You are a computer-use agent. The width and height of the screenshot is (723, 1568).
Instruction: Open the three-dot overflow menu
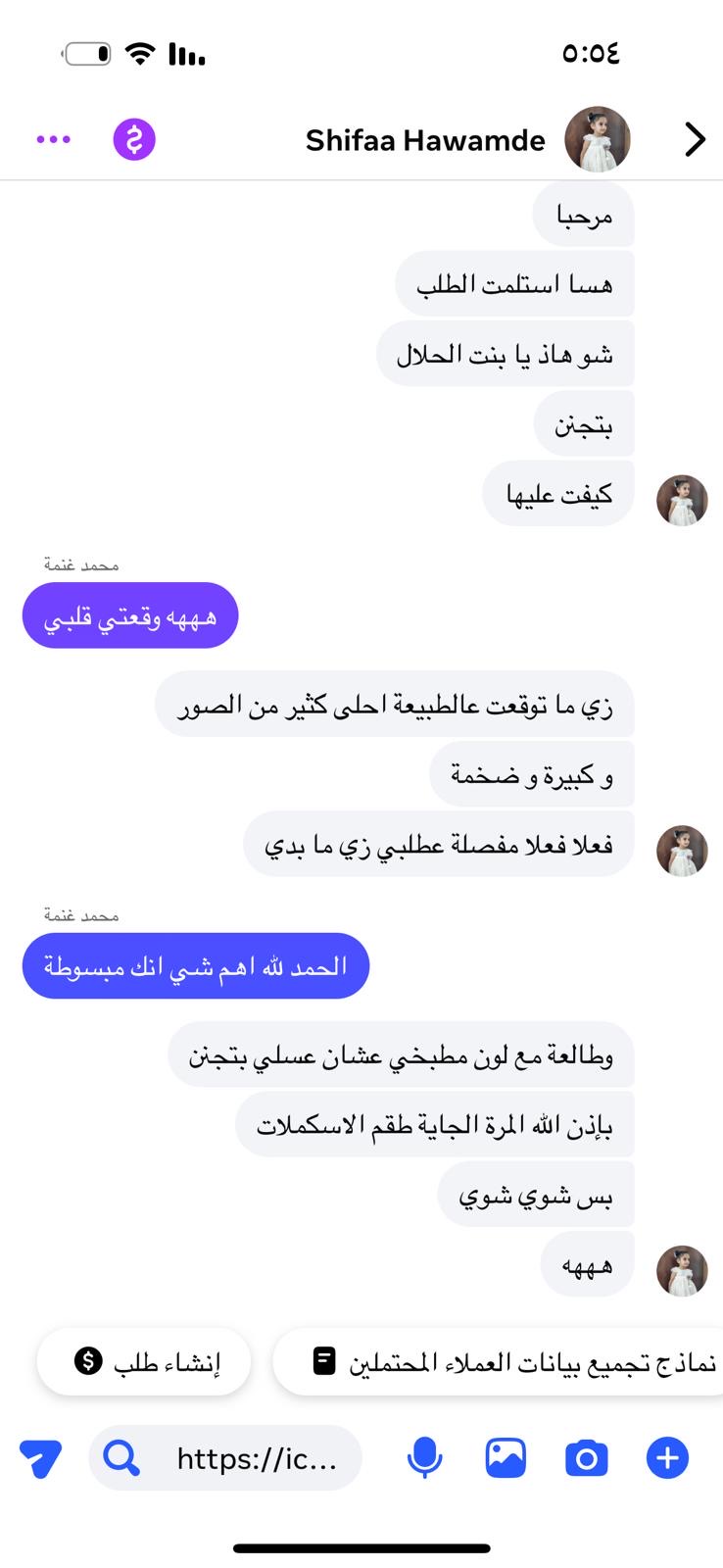tap(53, 139)
